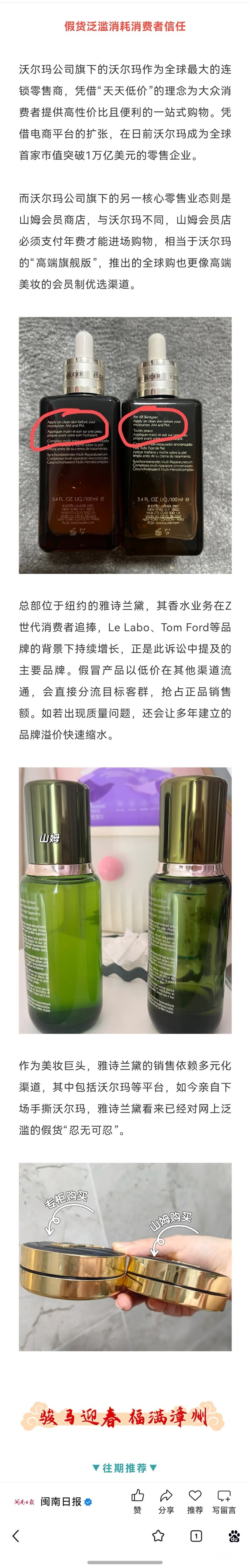Recommend the article with the 推荐 heart
This screenshot has height=1568, width=250.
pyautogui.click(x=195, y=1502)
